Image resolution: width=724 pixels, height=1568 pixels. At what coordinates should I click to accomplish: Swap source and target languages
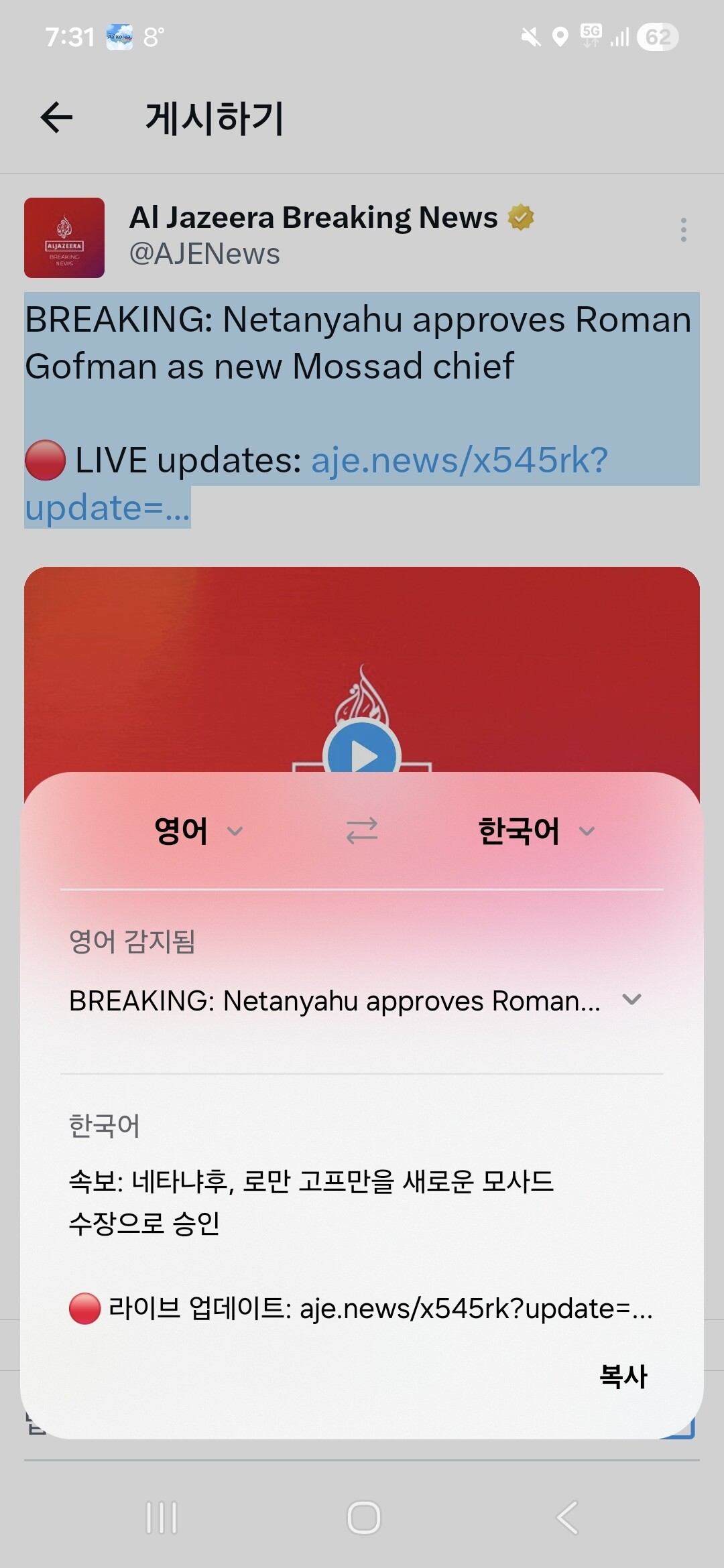point(362,831)
